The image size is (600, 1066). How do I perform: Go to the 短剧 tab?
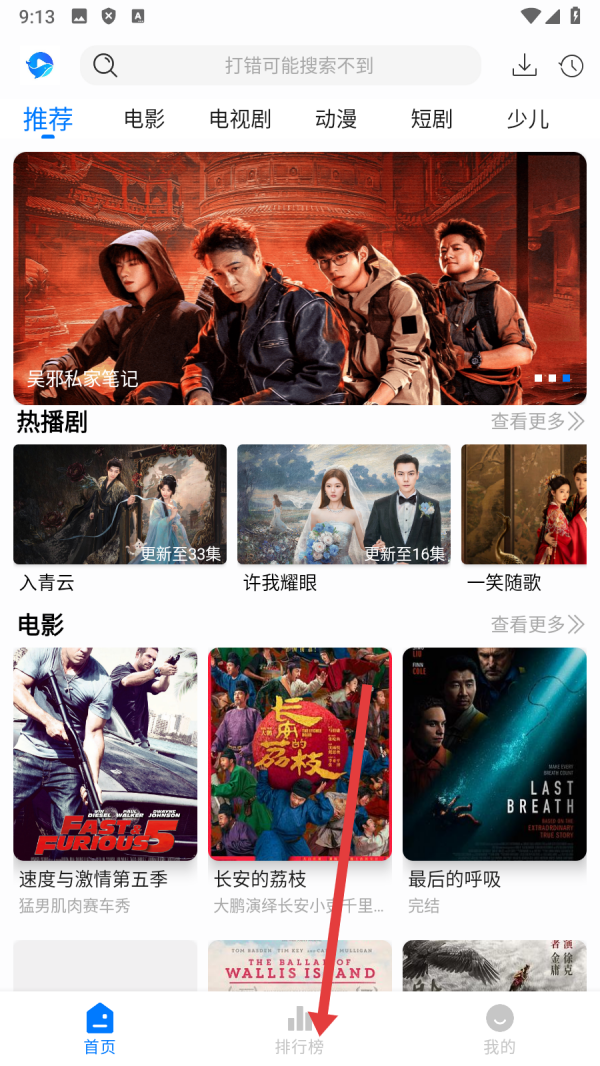point(432,120)
